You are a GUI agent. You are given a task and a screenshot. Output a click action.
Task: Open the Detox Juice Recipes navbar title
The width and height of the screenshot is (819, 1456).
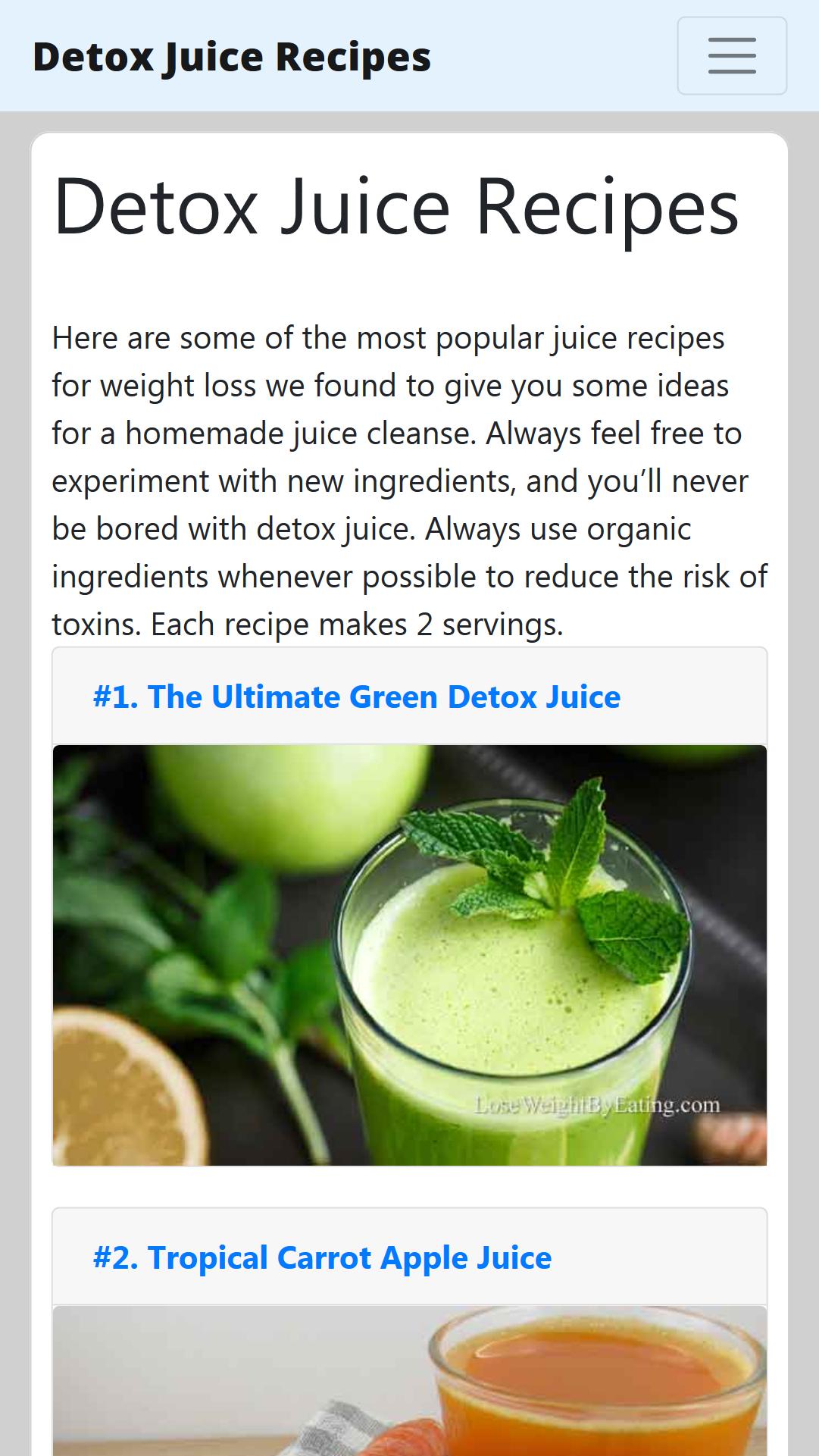(x=232, y=57)
